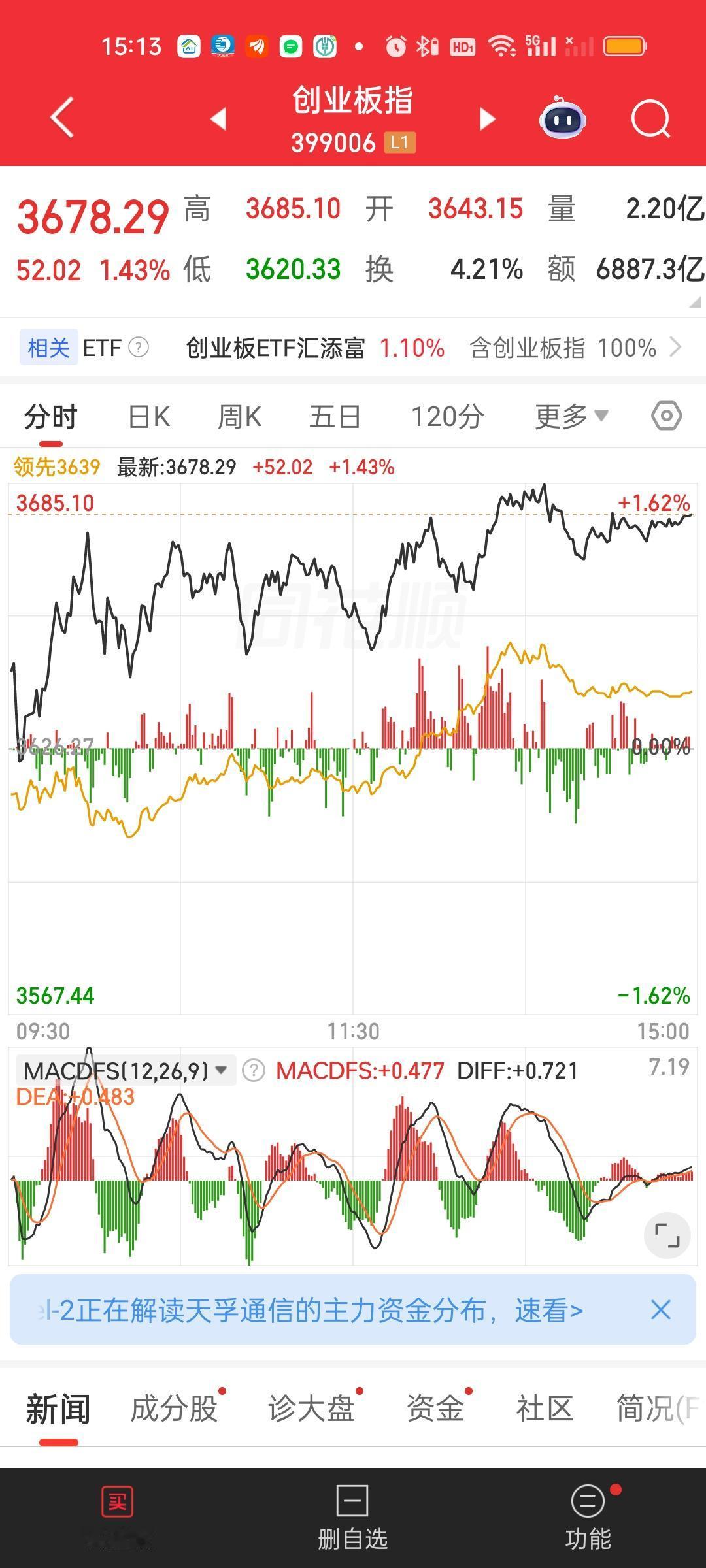Go back using the top-left arrow

pos(62,118)
